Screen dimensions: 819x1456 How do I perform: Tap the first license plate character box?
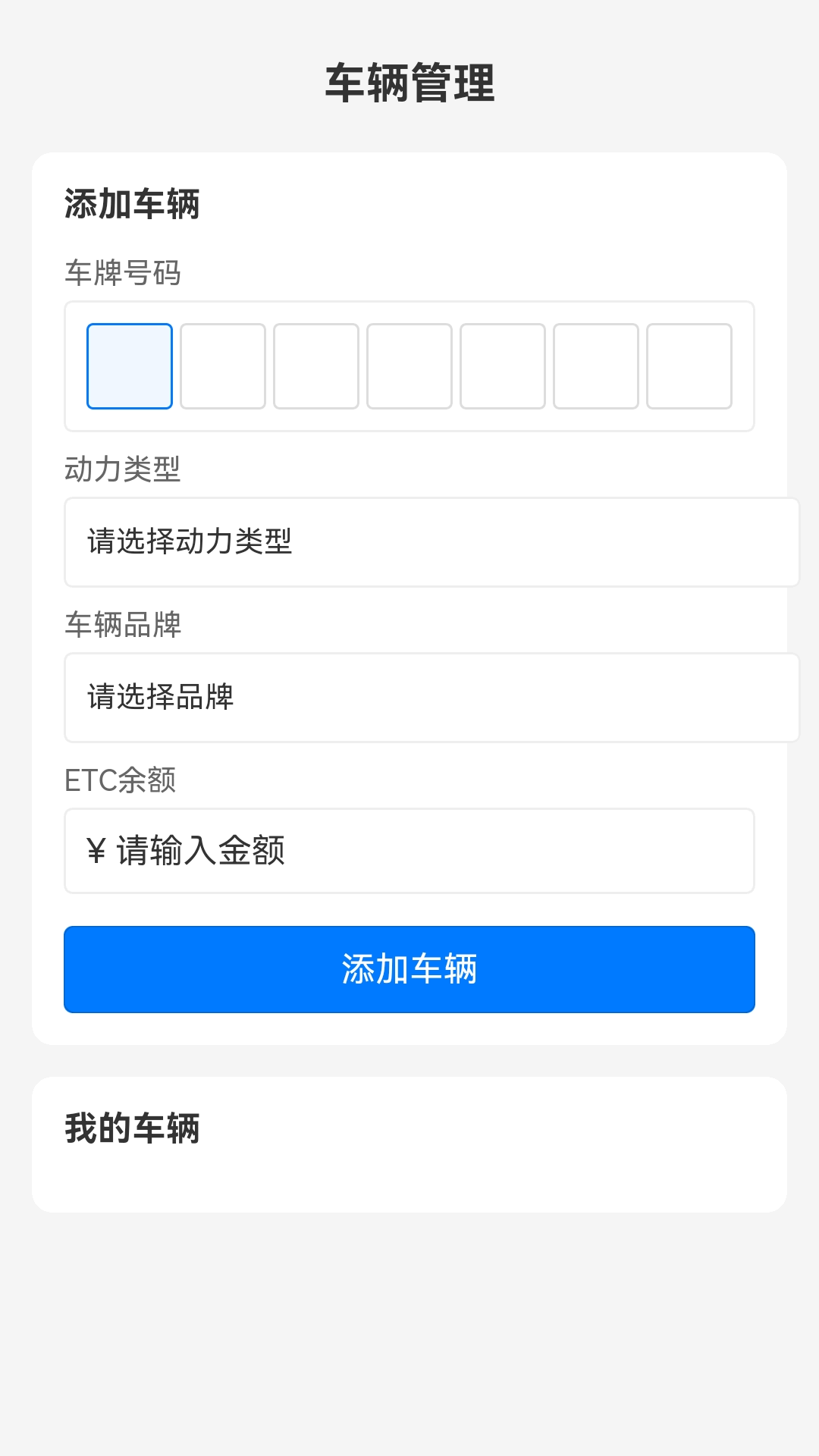(x=130, y=366)
